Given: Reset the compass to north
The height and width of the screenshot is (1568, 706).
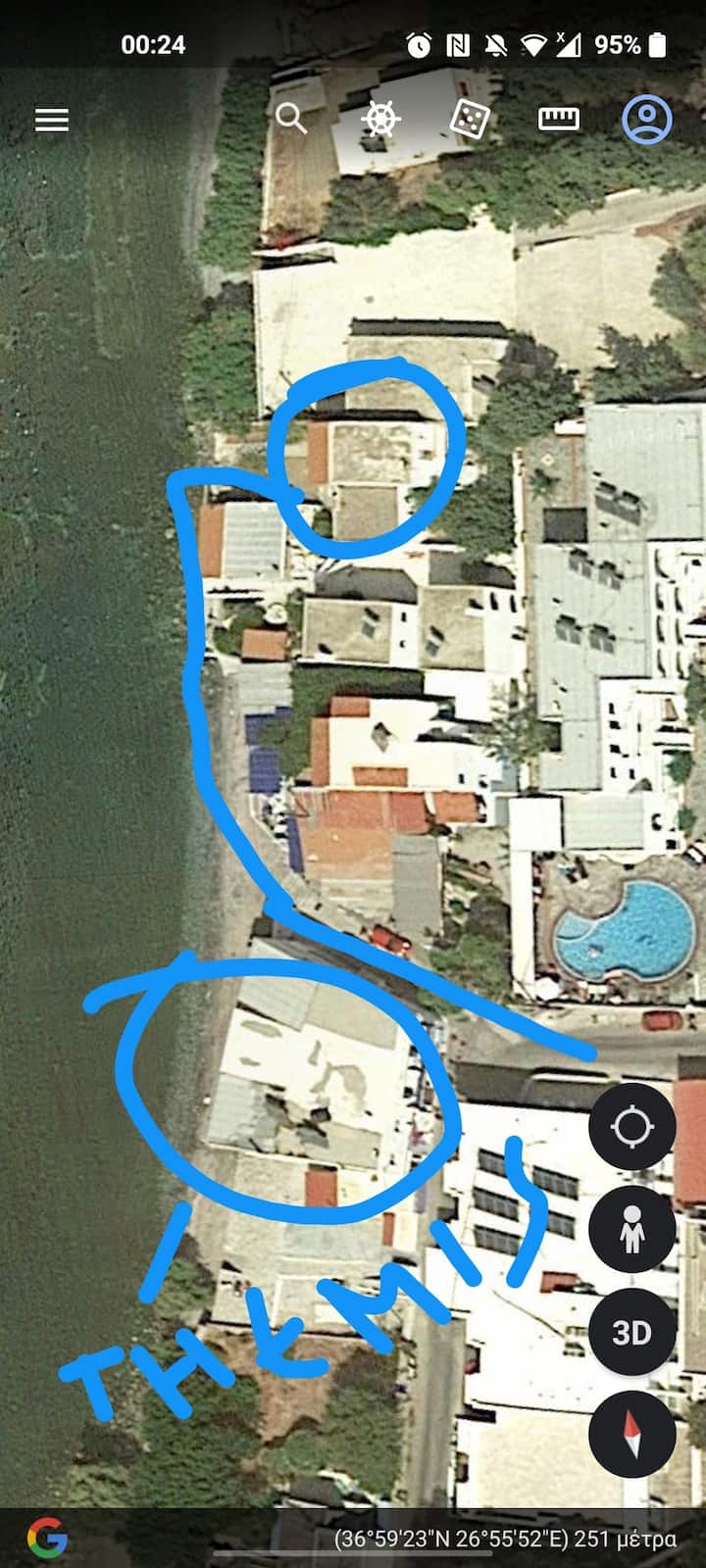Looking at the screenshot, I should point(631,1435).
